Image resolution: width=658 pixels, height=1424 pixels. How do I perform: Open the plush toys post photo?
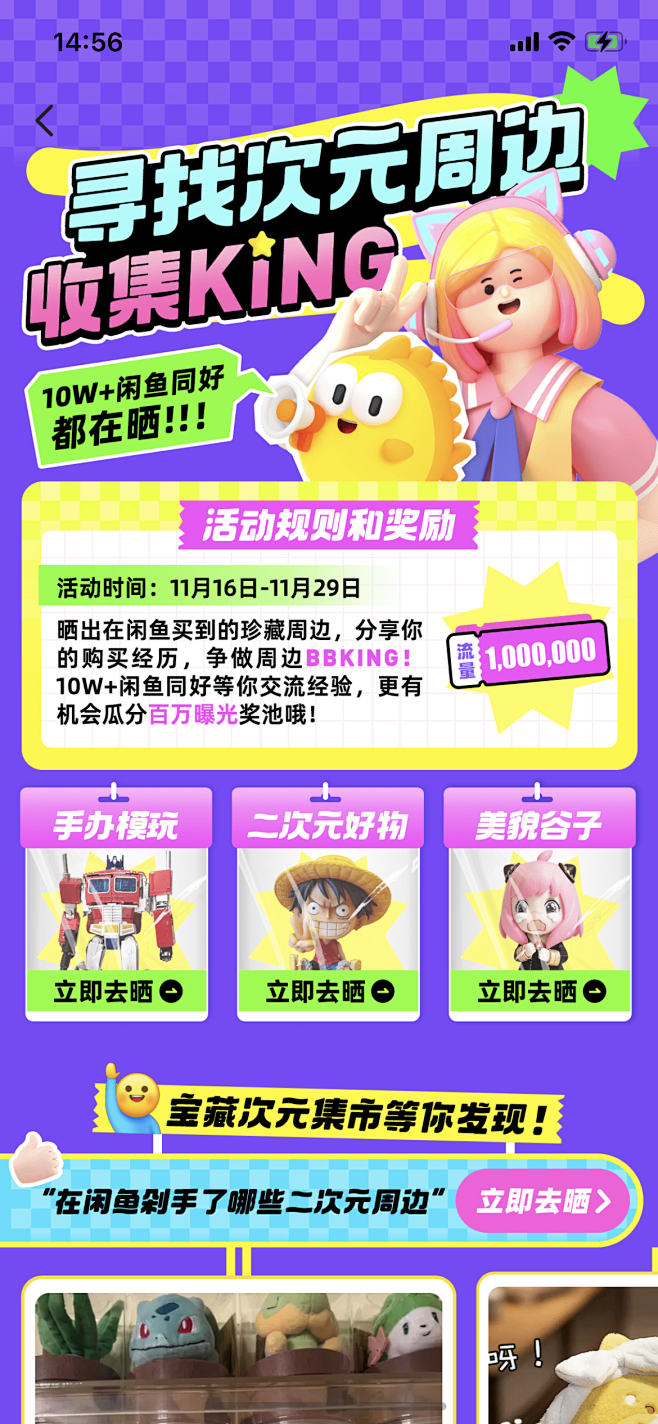coord(238,1358)
